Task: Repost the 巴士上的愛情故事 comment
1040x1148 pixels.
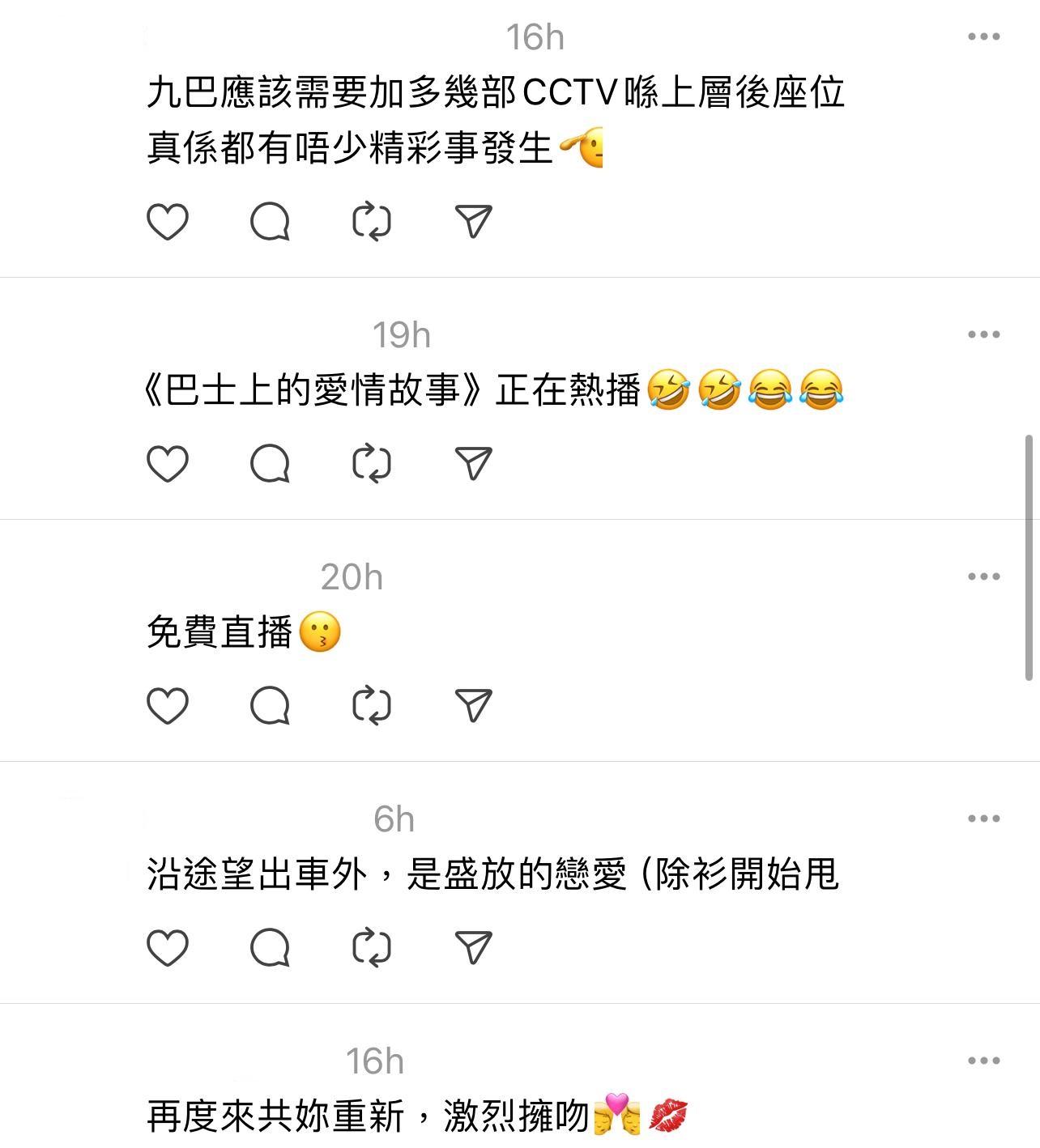Action: click(x=372, y=463)
